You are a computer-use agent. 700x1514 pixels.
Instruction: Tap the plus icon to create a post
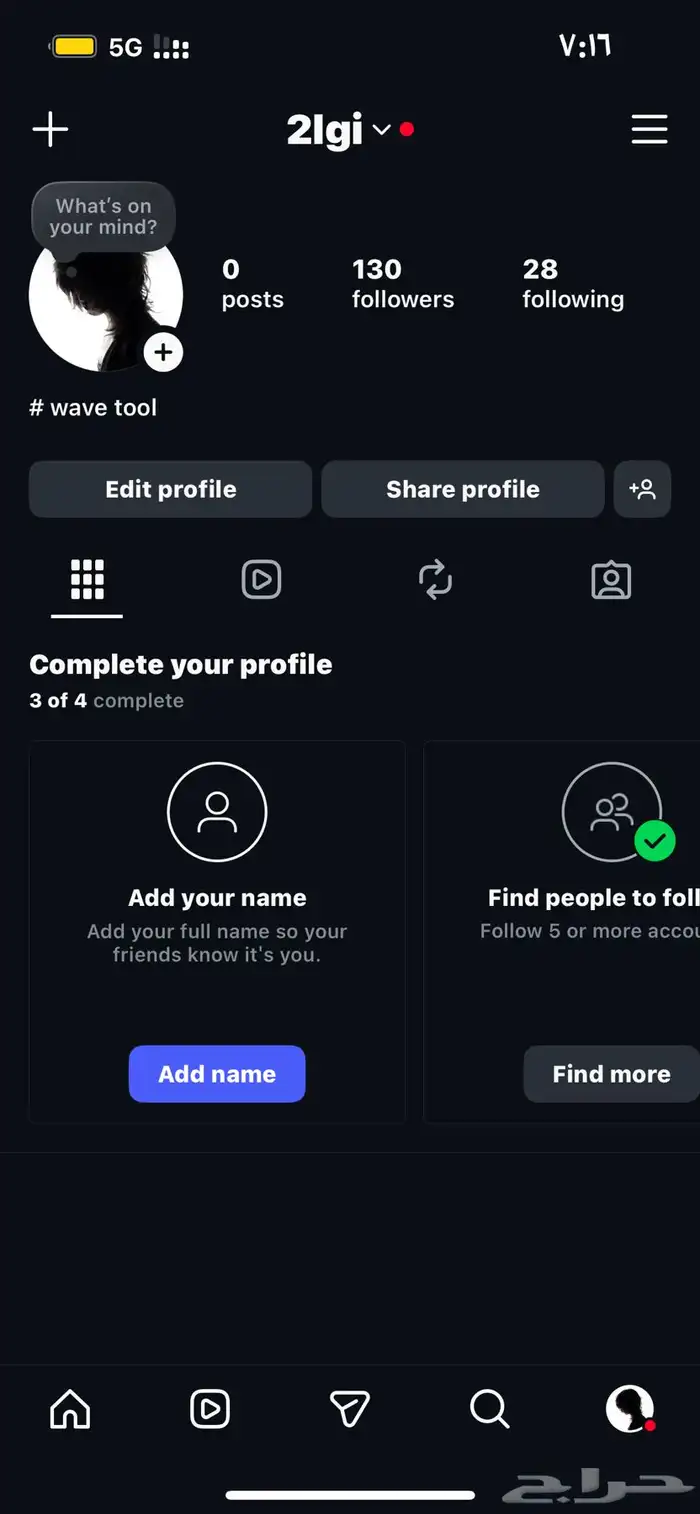click(x=50, y=129)
